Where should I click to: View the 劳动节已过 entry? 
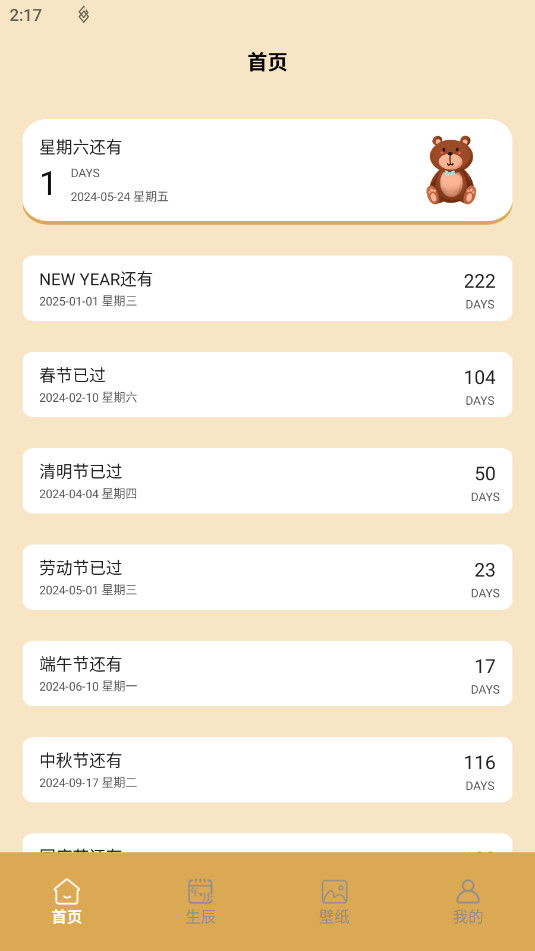click(x=268, y=577)
